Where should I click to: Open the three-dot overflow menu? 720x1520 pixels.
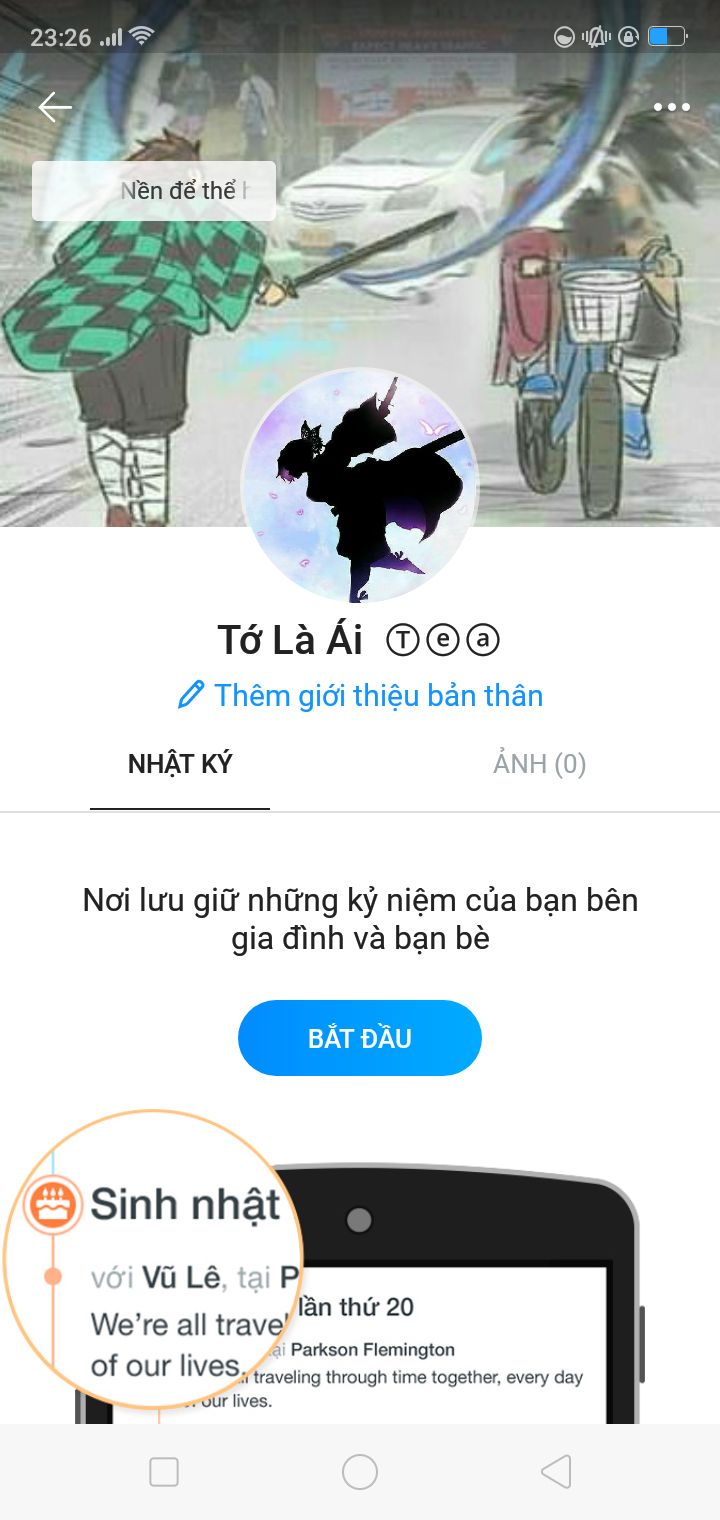[x=671, y=108]
